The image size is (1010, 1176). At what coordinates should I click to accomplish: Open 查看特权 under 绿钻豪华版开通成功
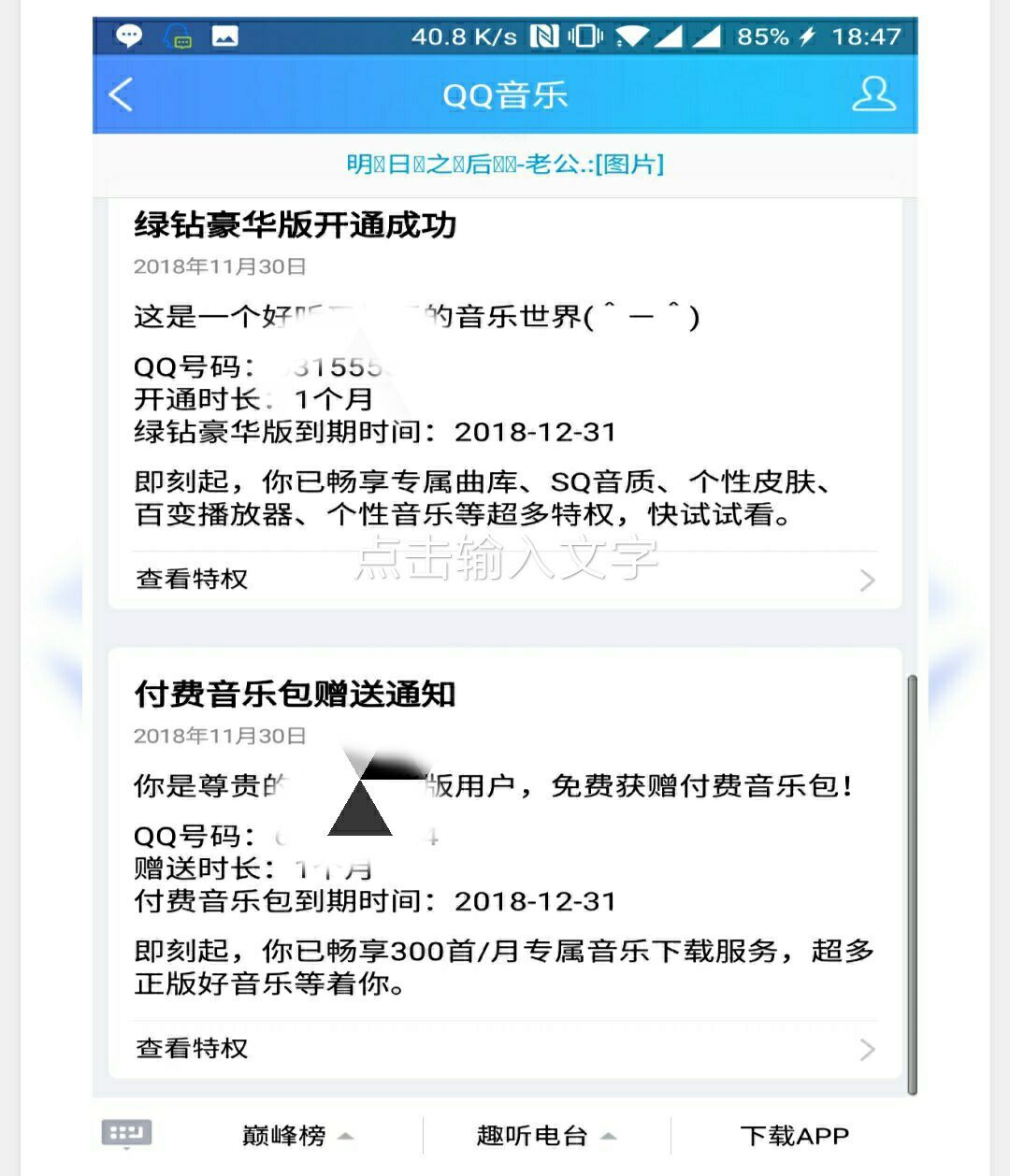505,580
